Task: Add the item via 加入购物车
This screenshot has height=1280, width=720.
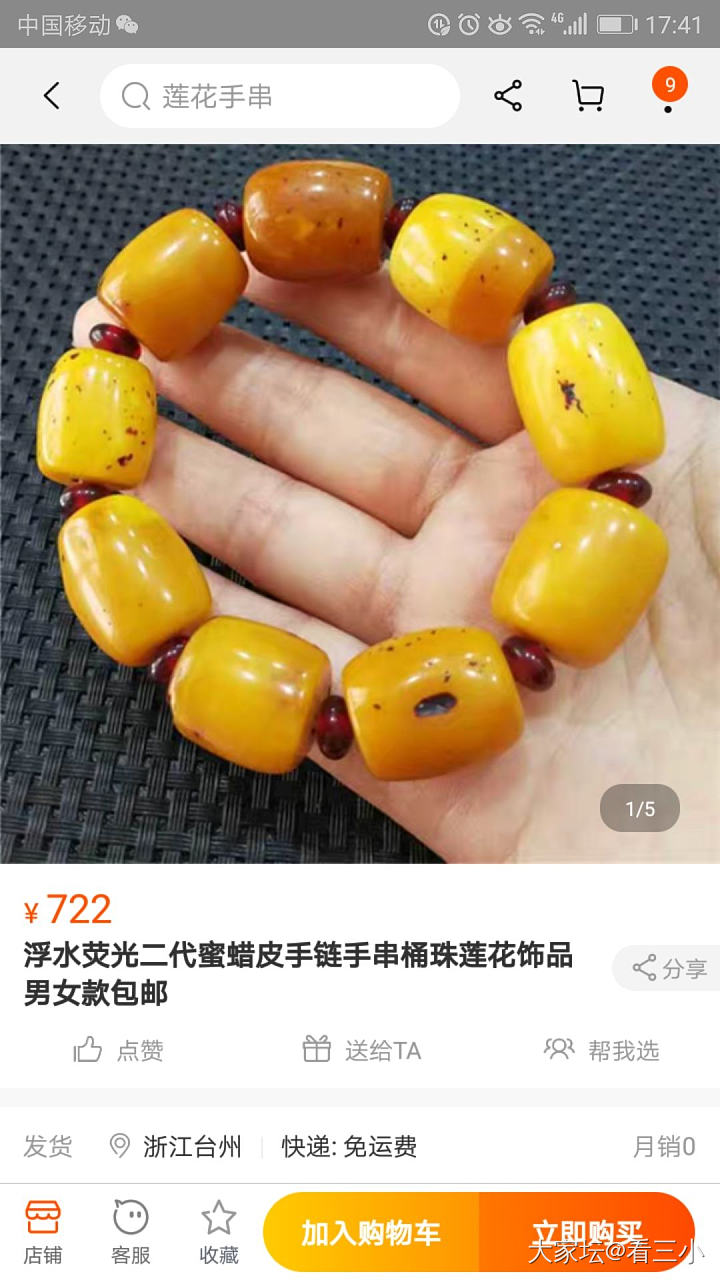Action: coord(371,1233)
